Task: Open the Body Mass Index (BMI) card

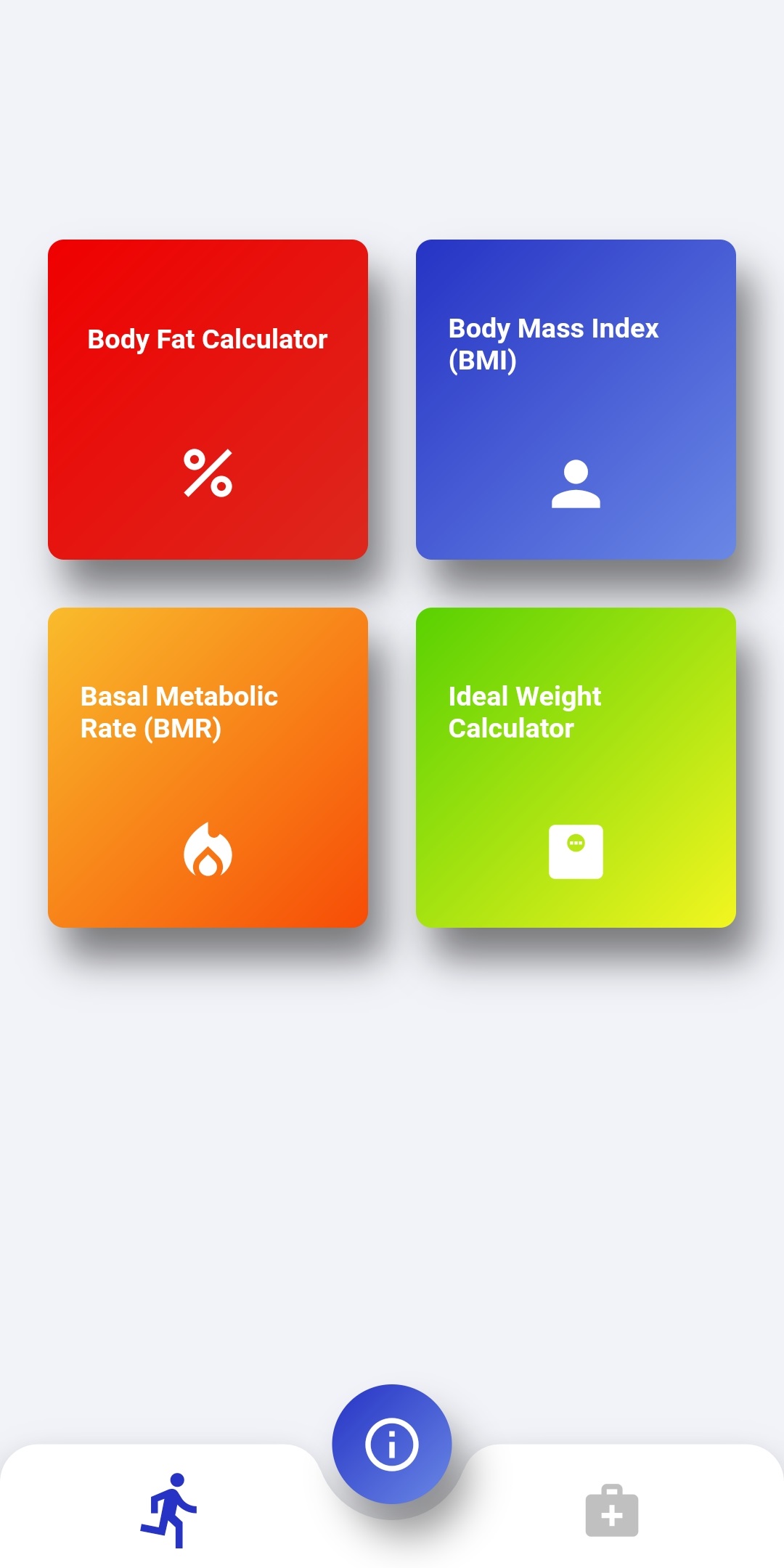Action: 576,399
